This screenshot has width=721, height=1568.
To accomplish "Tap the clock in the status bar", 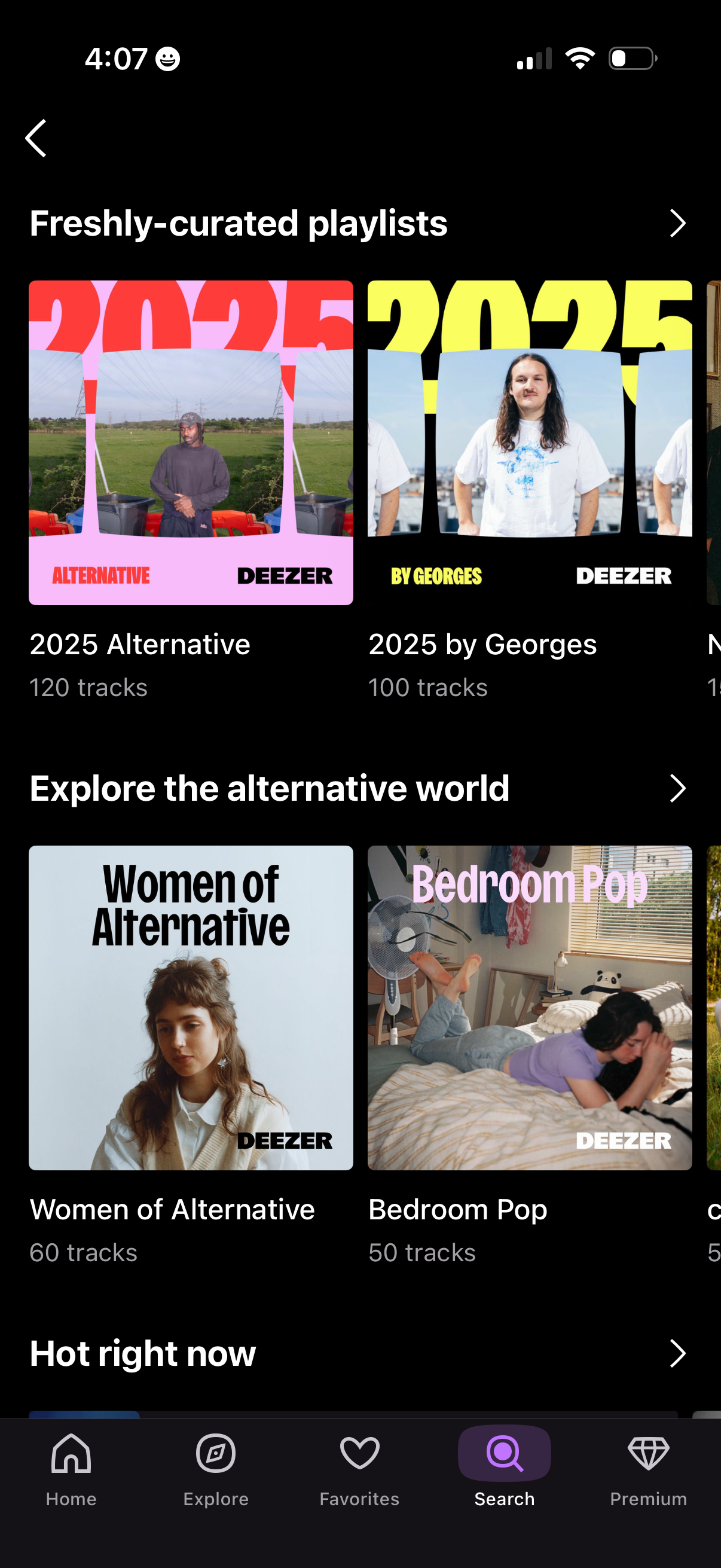I will (x=117, y=58).
